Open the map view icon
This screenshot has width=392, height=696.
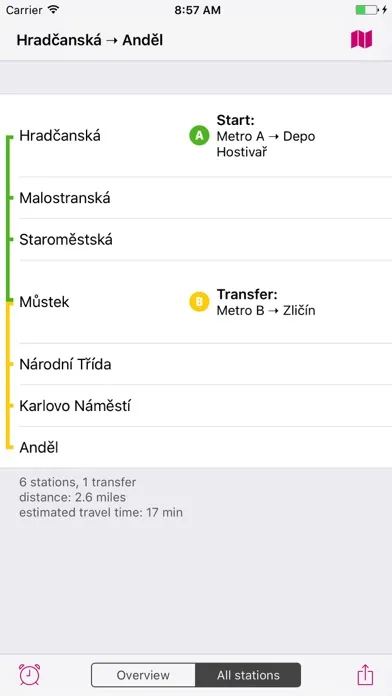[361, 40]
